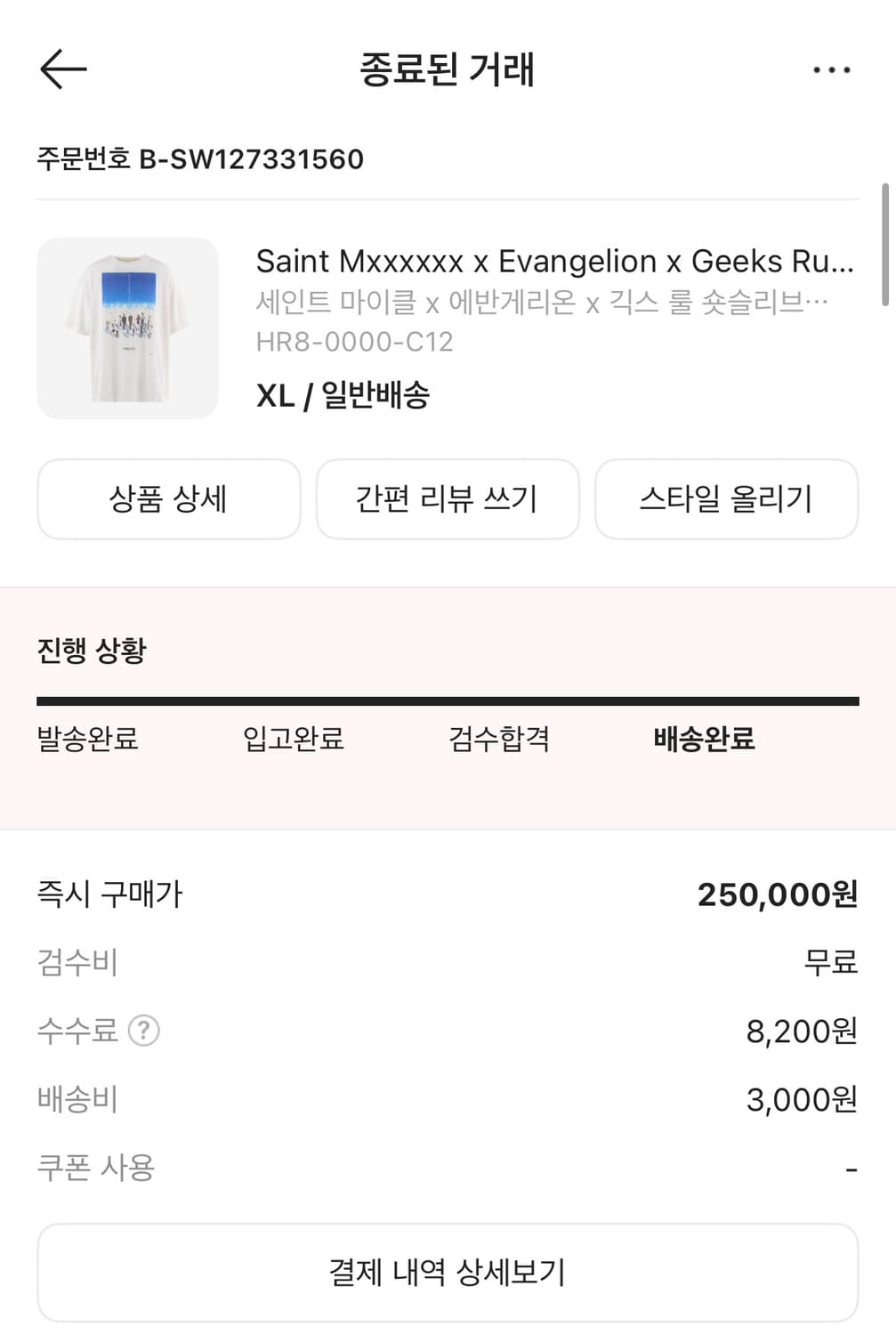
Task: Click 스타일 올리기 to post a style
Action: (726, 498)
